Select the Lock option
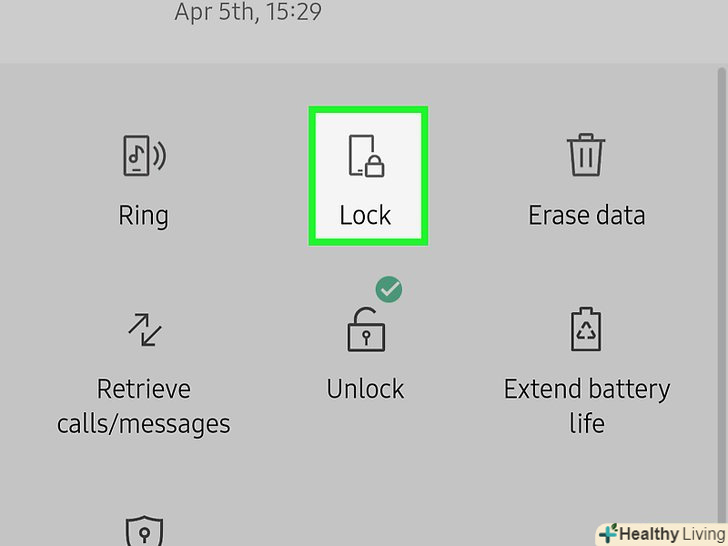The image size is (728, 546). click(367, 176)
